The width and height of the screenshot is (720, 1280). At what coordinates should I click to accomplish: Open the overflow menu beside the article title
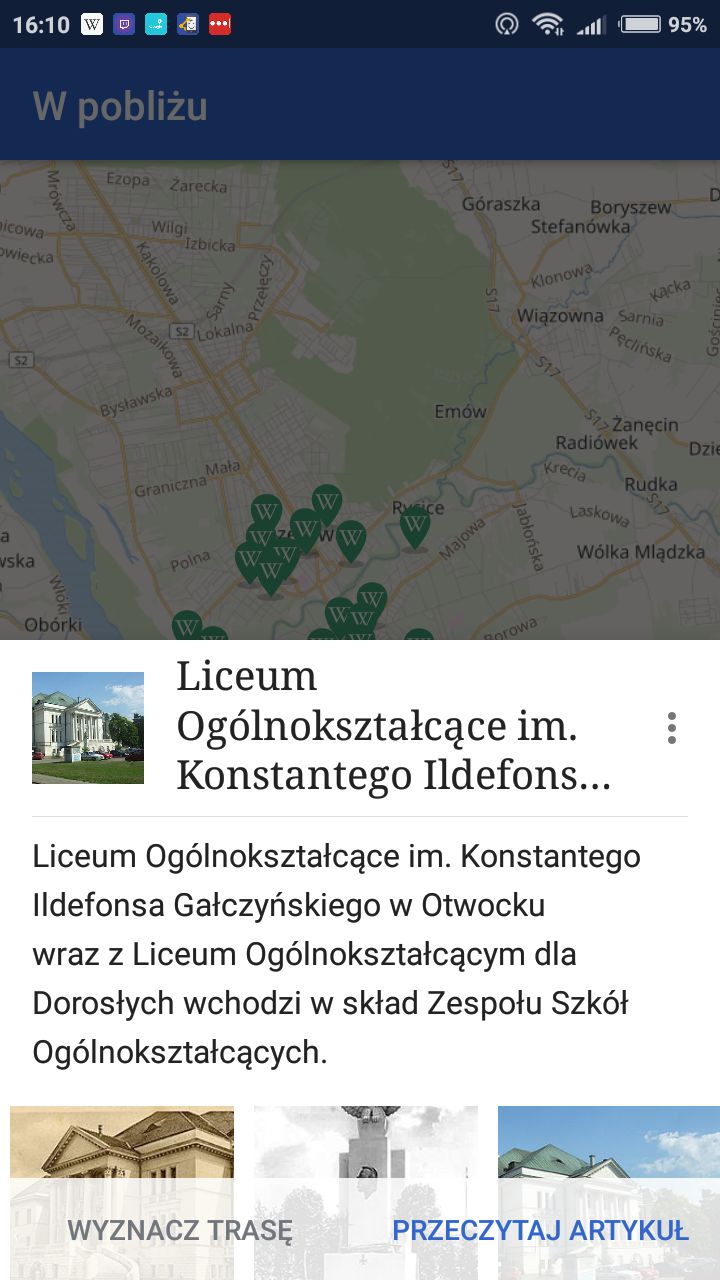(x=672, y=728)
